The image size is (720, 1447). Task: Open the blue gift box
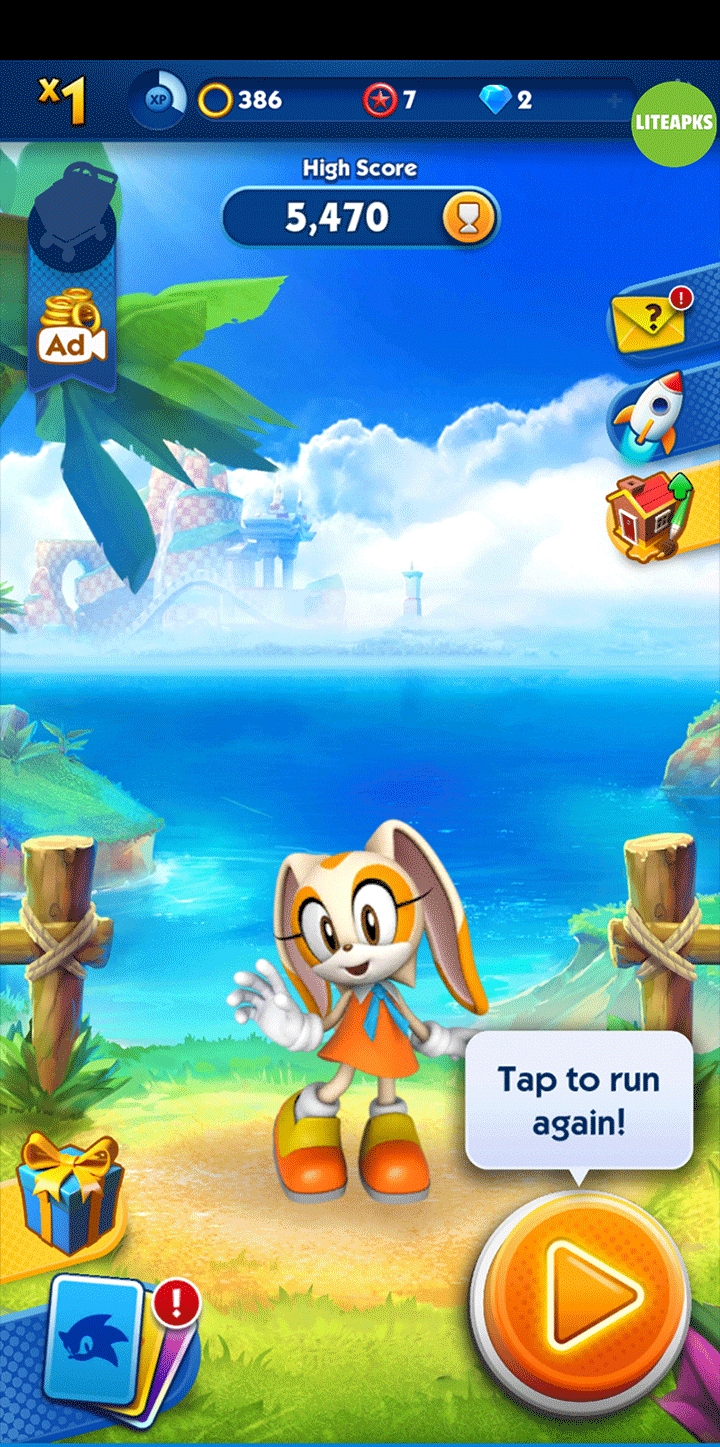pyautogui.click(x=68, y=1192)
